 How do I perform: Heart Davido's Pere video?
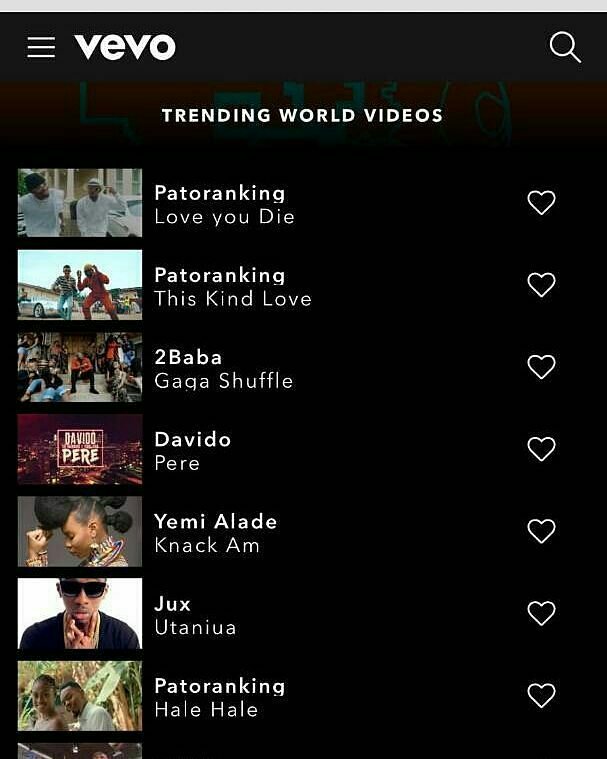click(x=541, y=449)
